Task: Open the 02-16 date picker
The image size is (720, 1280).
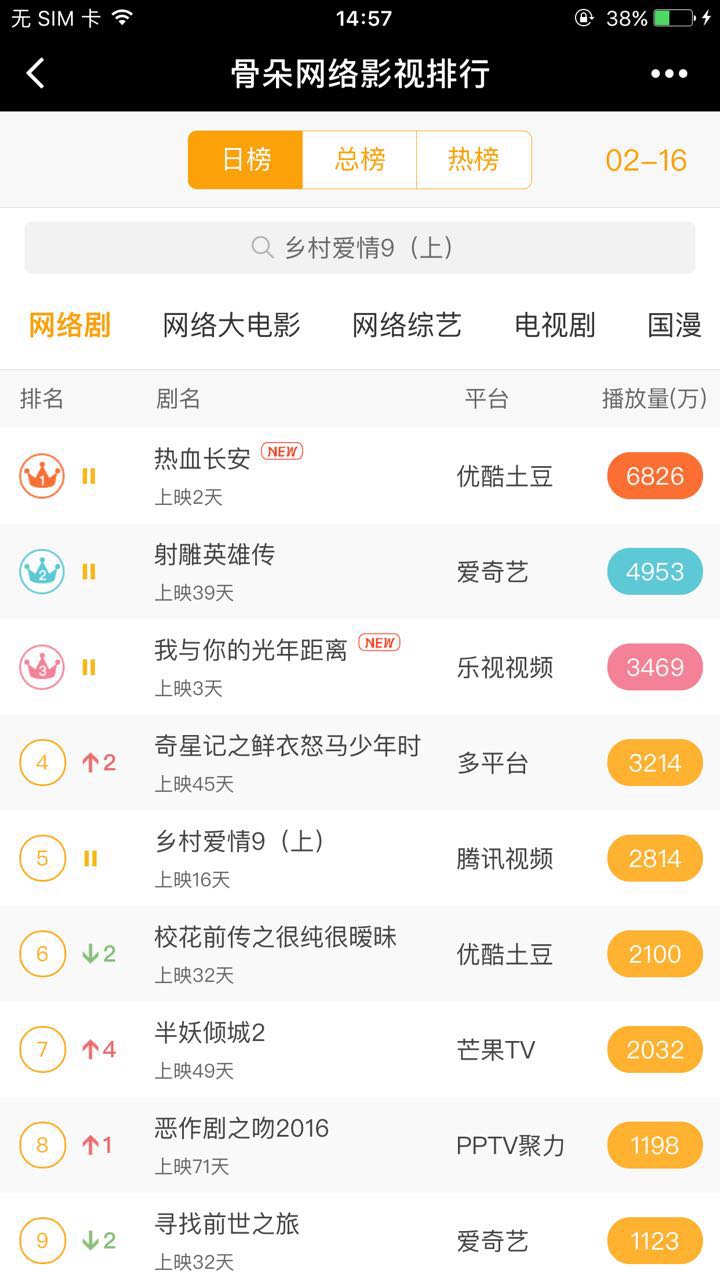Action: click(646, 161)
